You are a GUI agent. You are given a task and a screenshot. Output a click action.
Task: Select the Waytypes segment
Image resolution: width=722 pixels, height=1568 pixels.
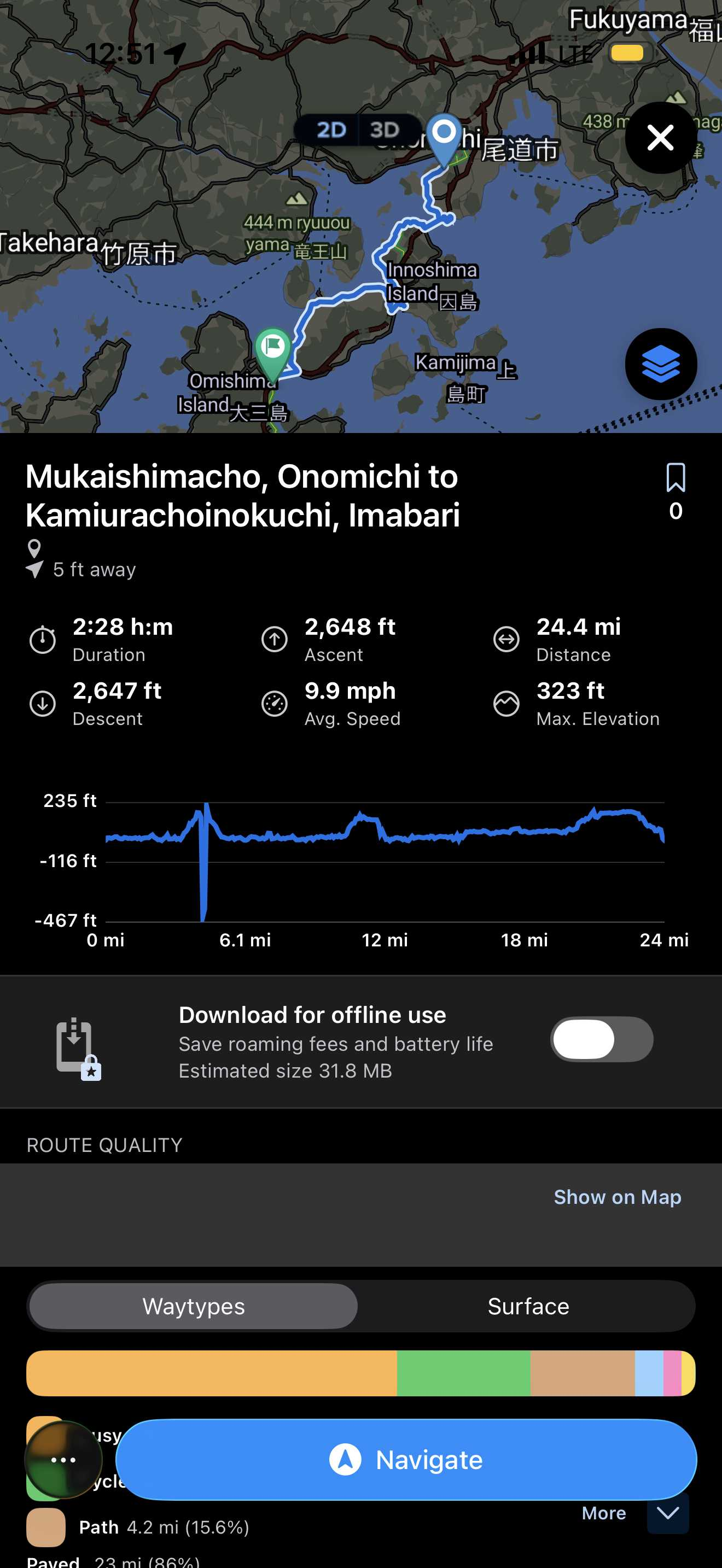tap(194, 1306)
